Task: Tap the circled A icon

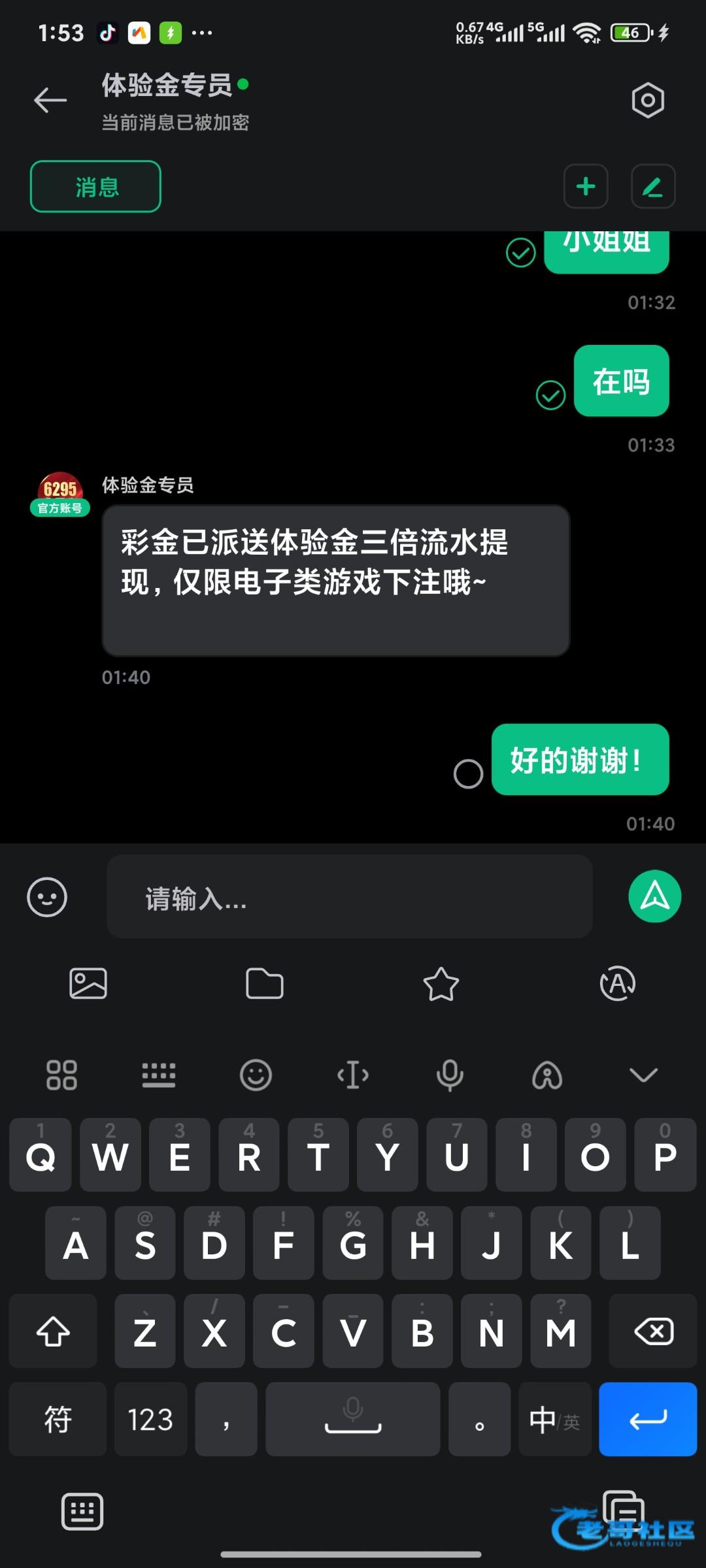Action: [x=617, y=983]
